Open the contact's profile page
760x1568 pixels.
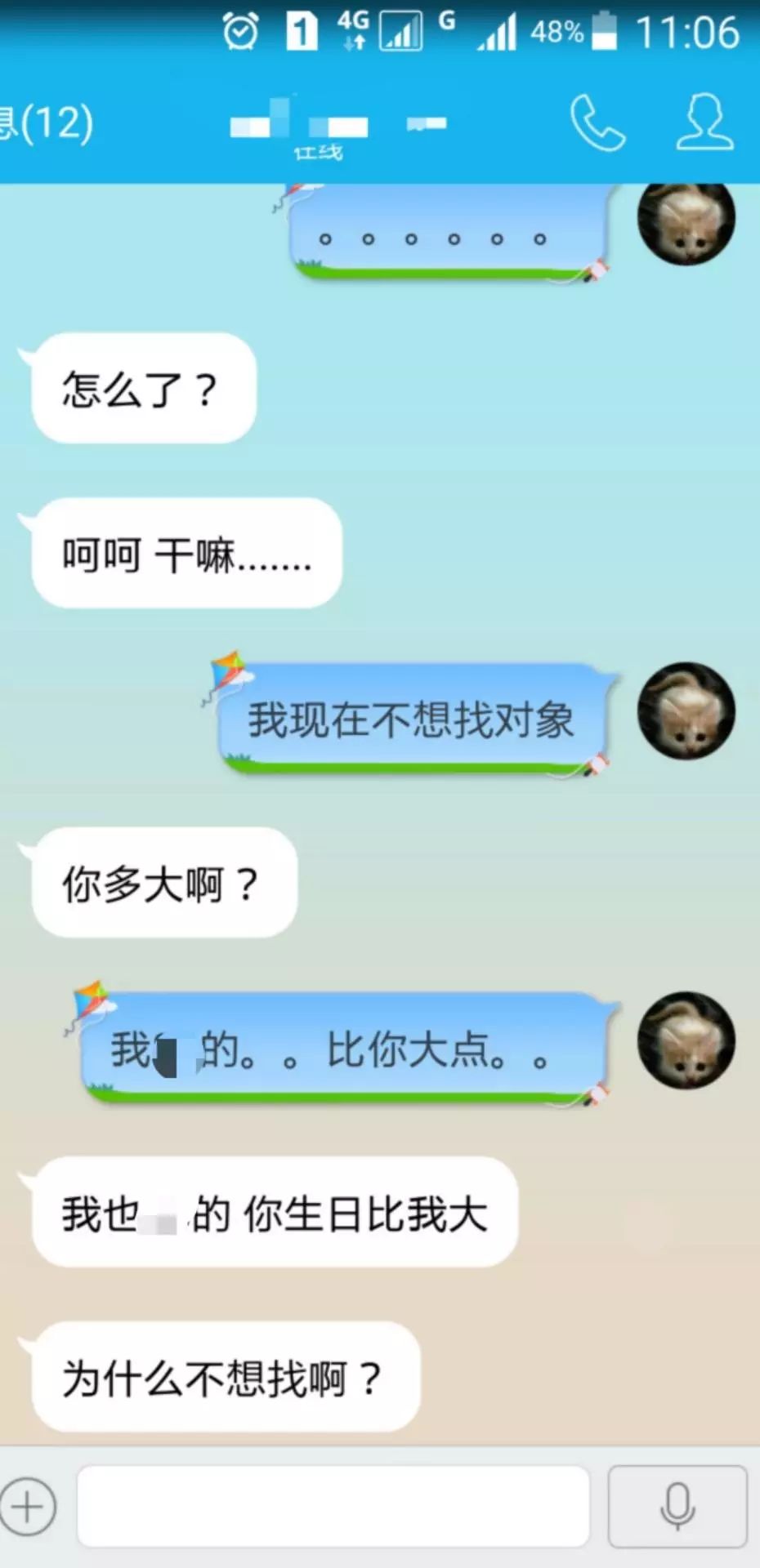pyautogui.click(x=704, y=123)
